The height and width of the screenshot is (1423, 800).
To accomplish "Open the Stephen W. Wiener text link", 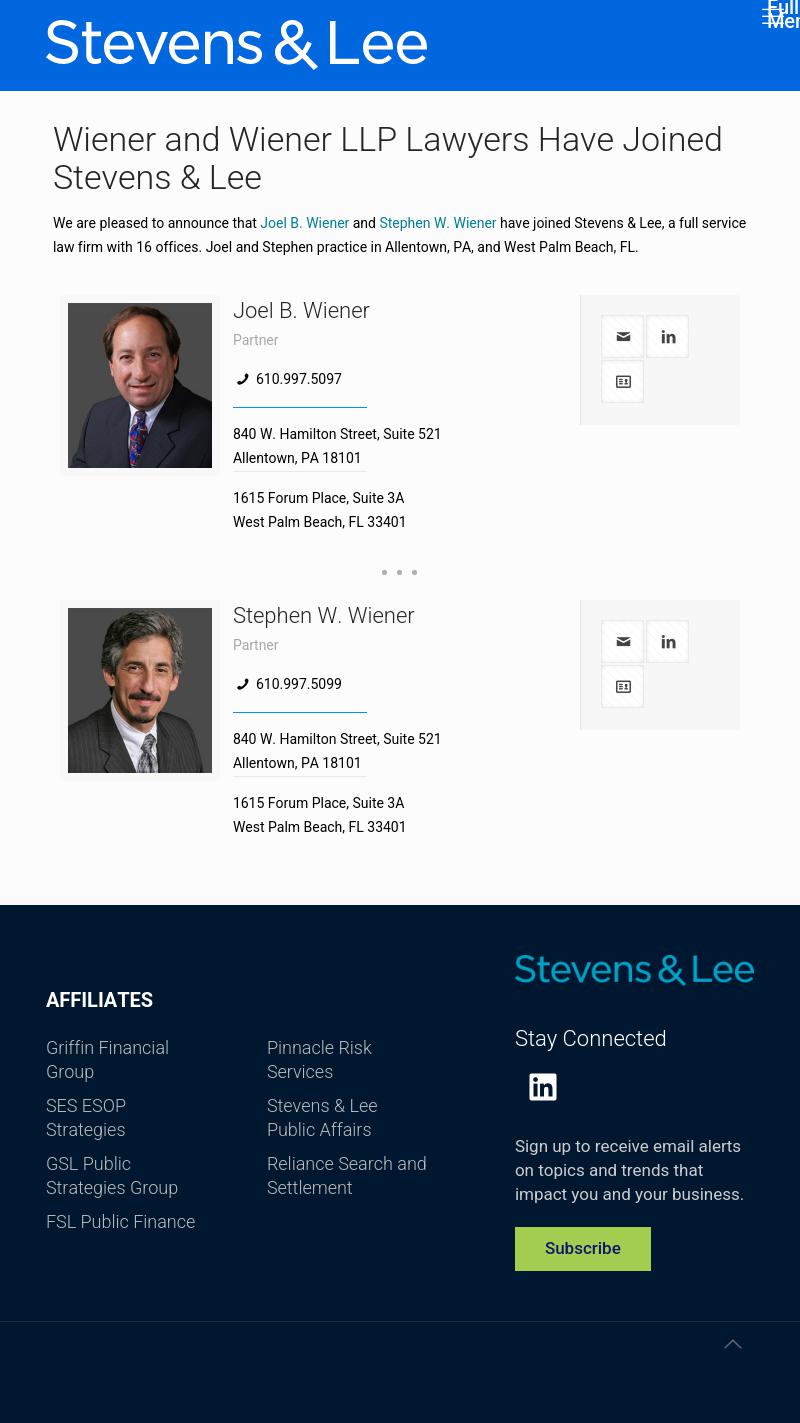I will point(437,223).
